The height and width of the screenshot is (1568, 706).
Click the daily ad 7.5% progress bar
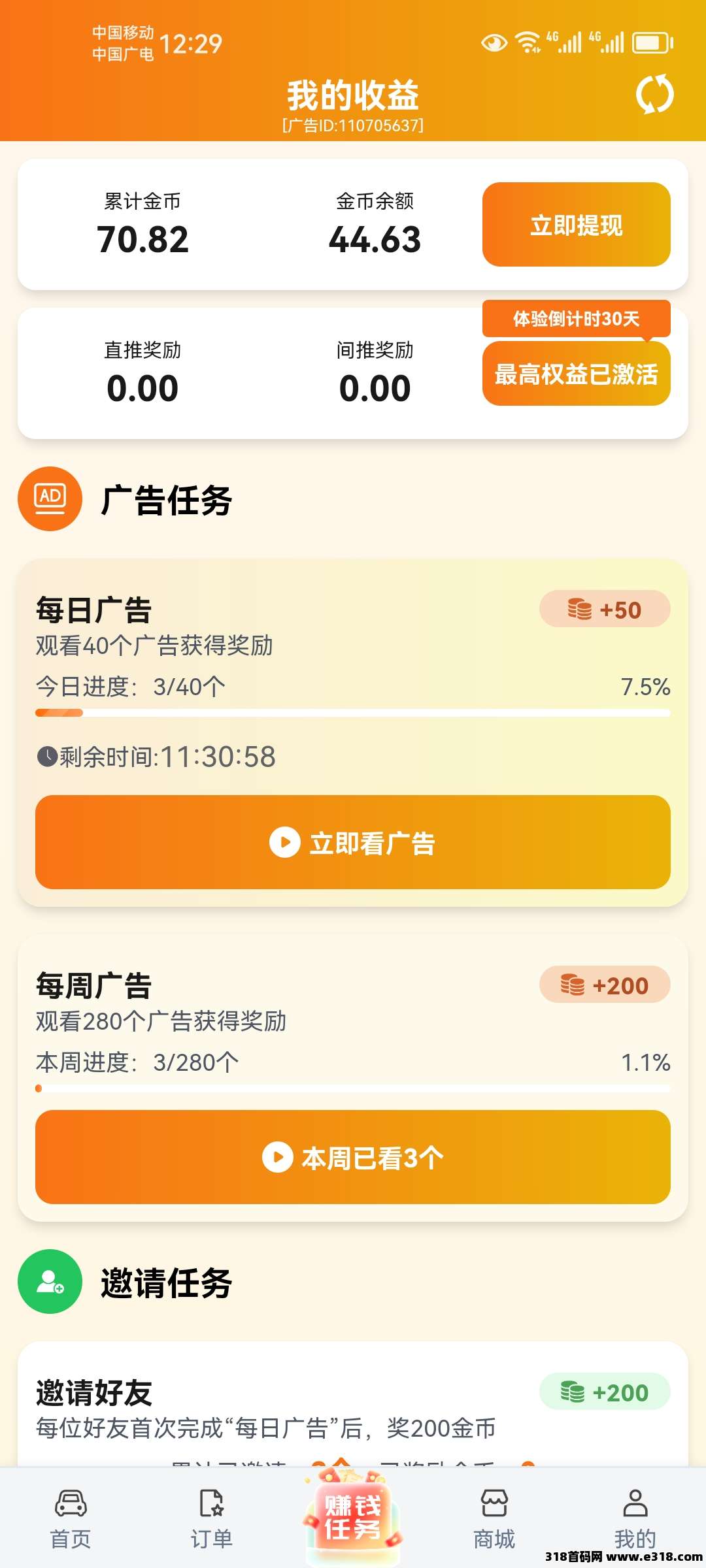tap(353, 713)
